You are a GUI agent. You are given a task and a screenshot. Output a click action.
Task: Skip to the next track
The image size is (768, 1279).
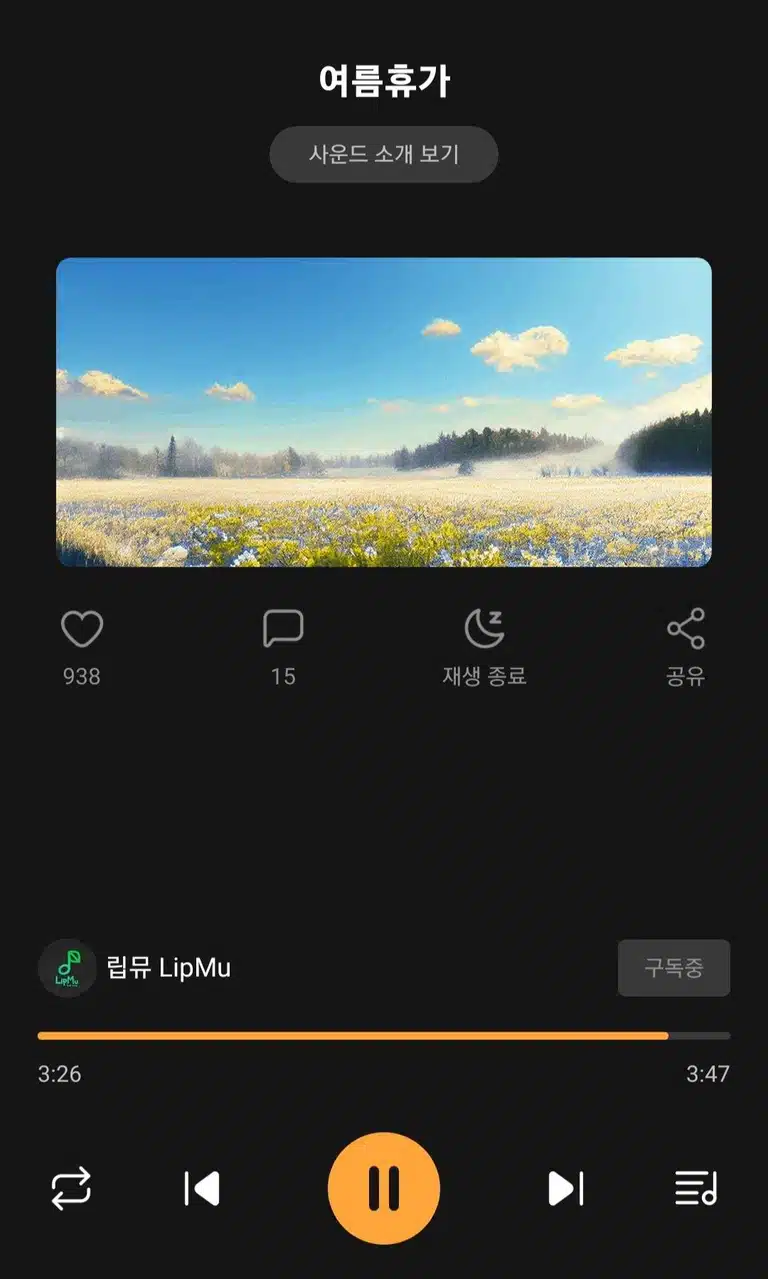565,1189
